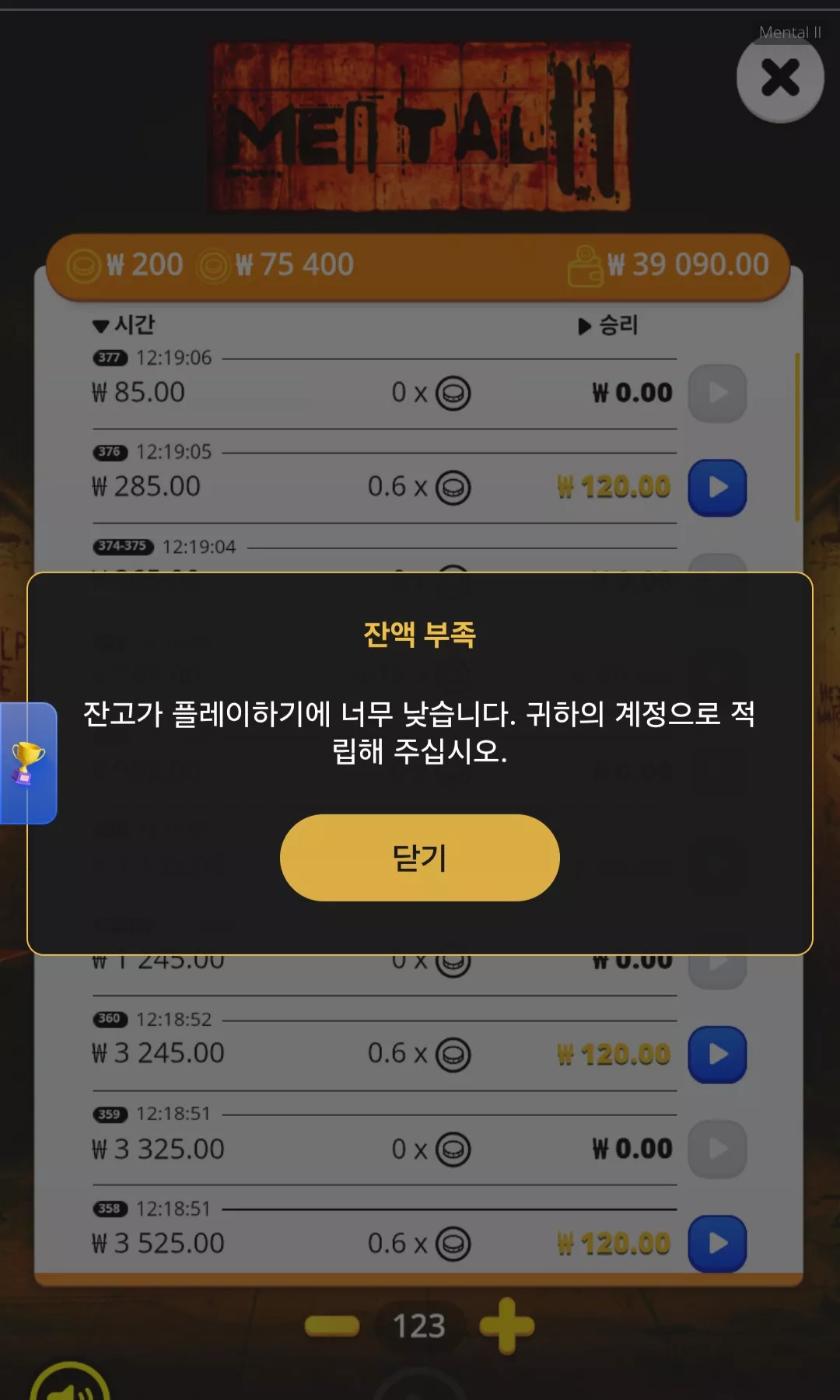
Task: Replay round 358 with ₩120.00 win
Action: (717, 1244)
